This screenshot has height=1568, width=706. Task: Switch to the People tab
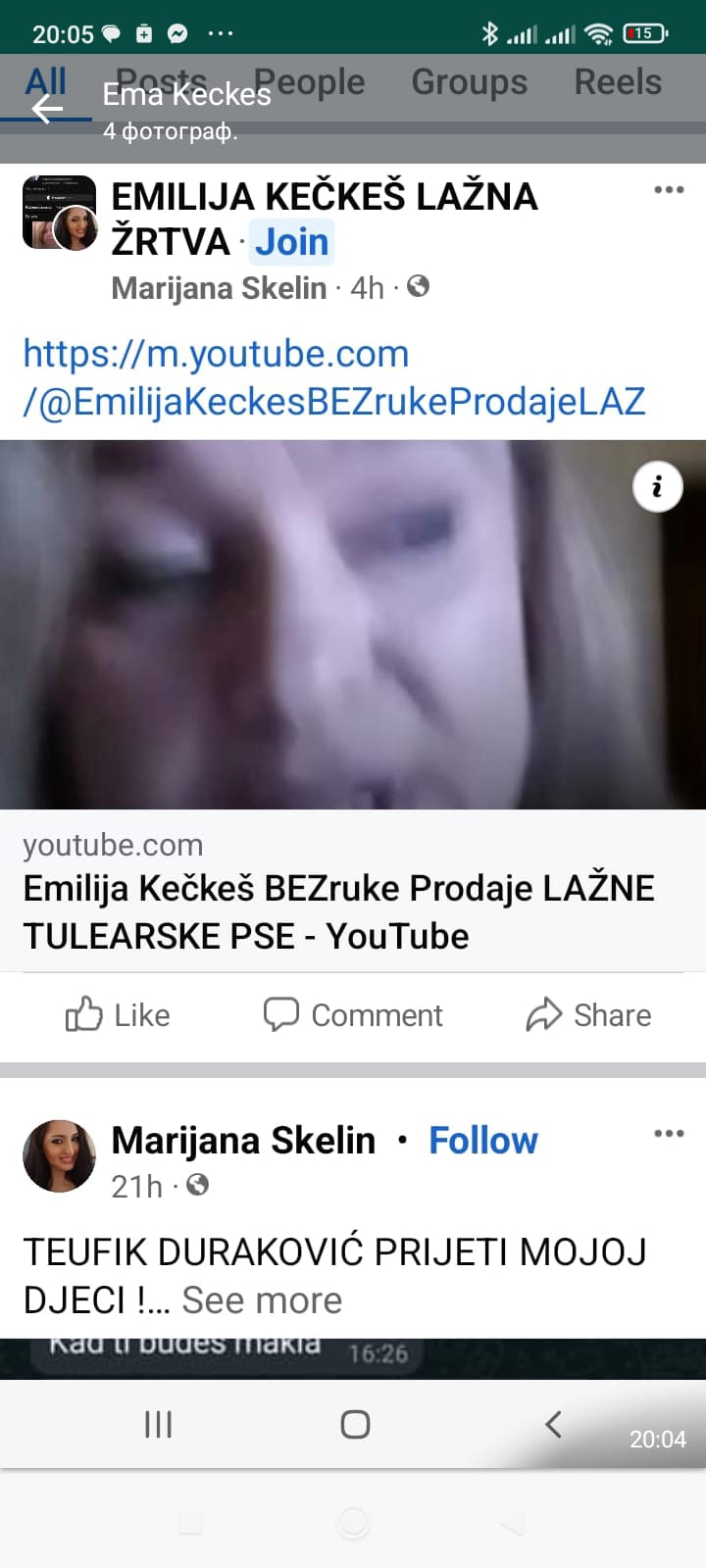tap(309, 82)
